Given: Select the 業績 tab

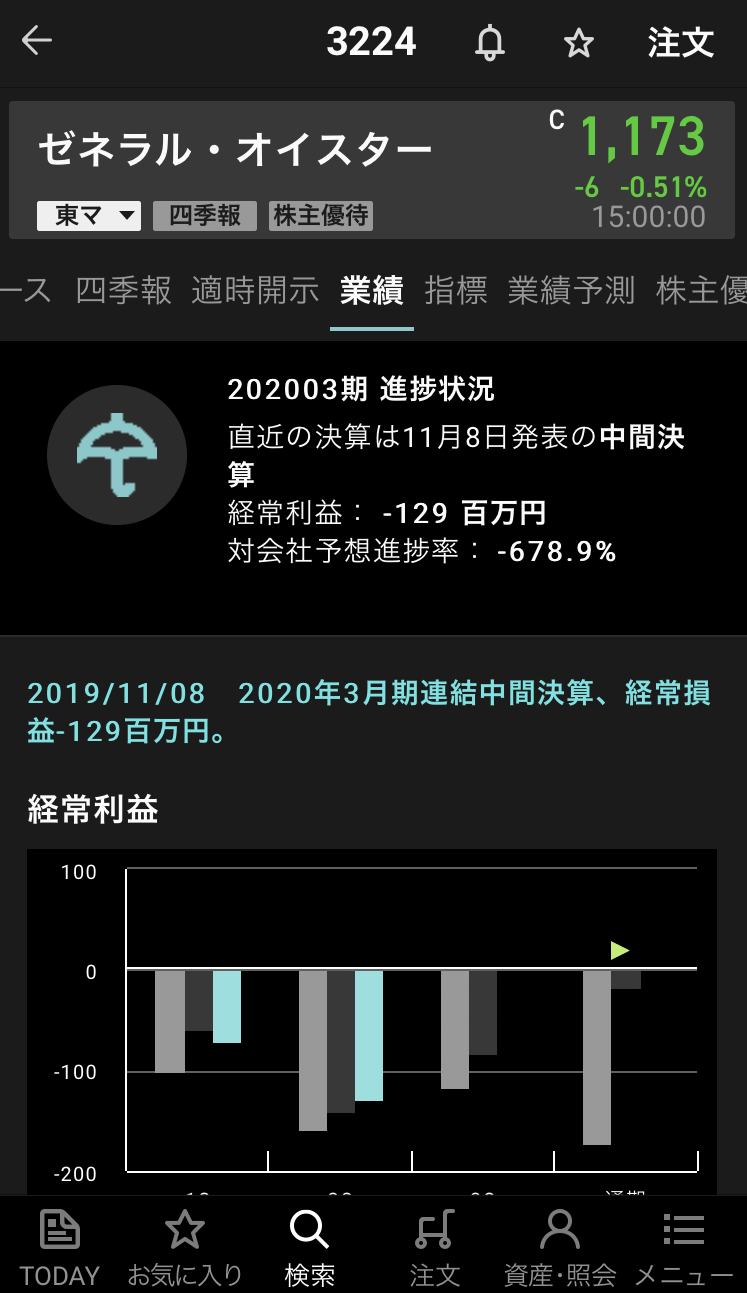Looking at the screenshot, I should [371, 291].
